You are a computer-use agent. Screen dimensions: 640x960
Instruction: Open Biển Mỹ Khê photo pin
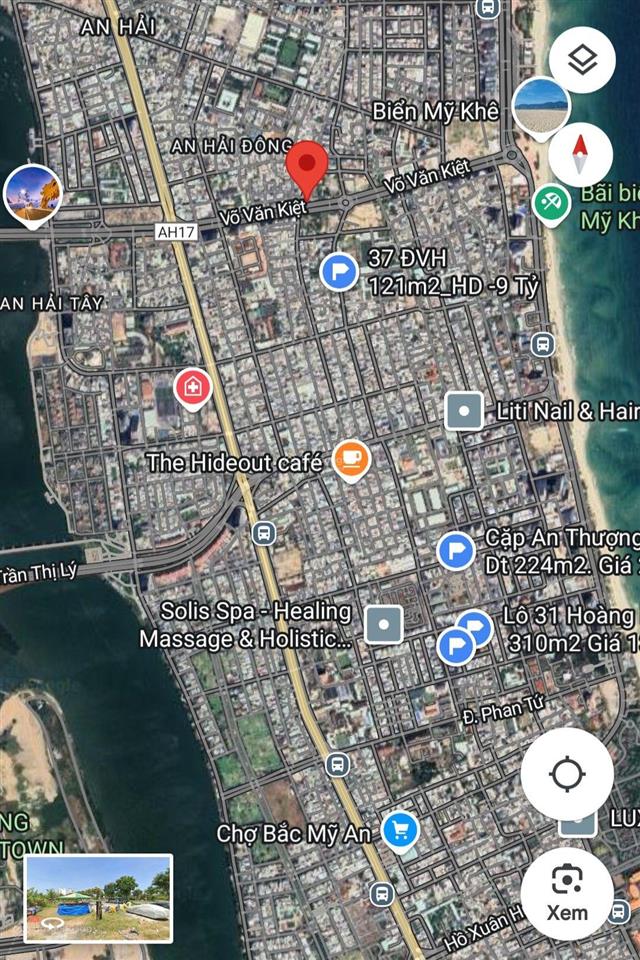[541, 105]
